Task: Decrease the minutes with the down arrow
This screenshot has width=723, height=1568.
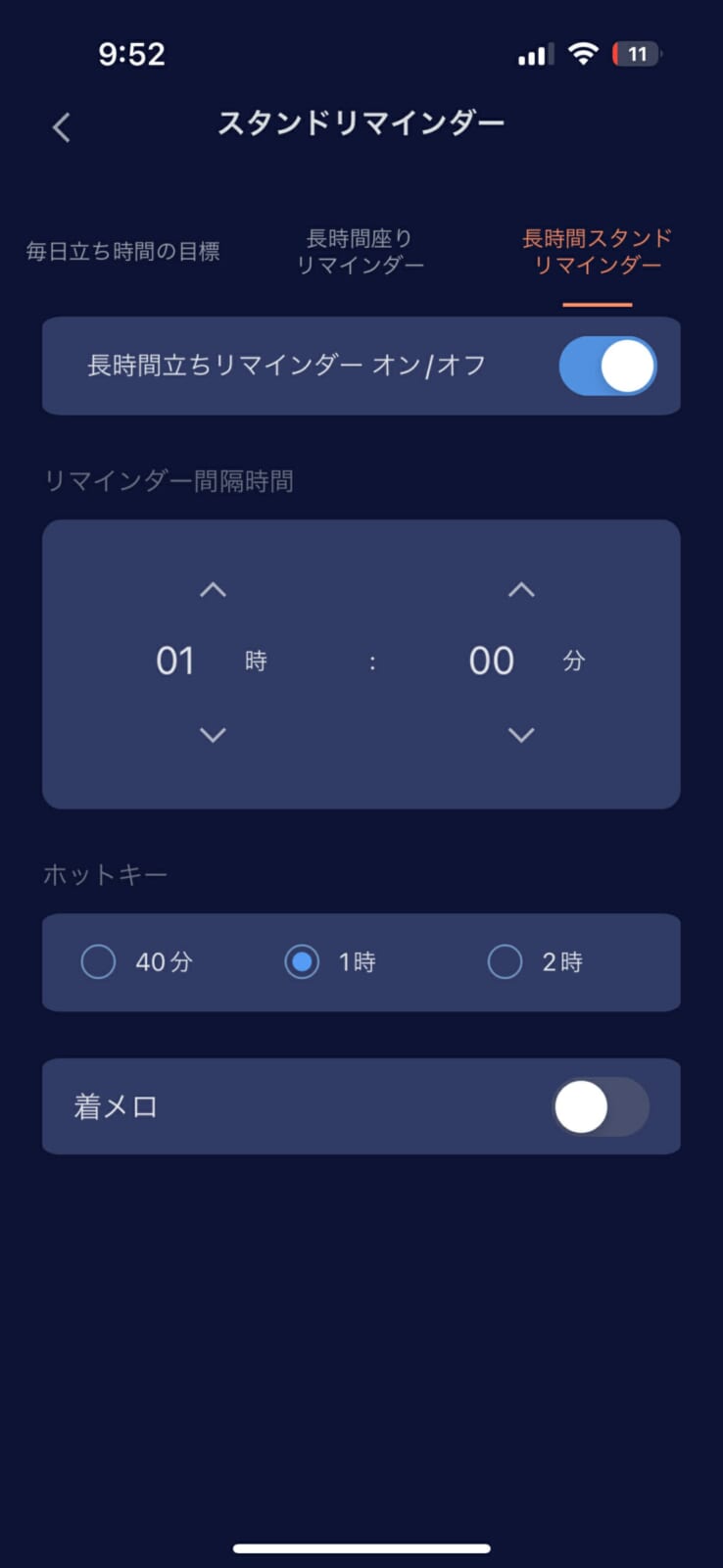Action: coord(521,734)
